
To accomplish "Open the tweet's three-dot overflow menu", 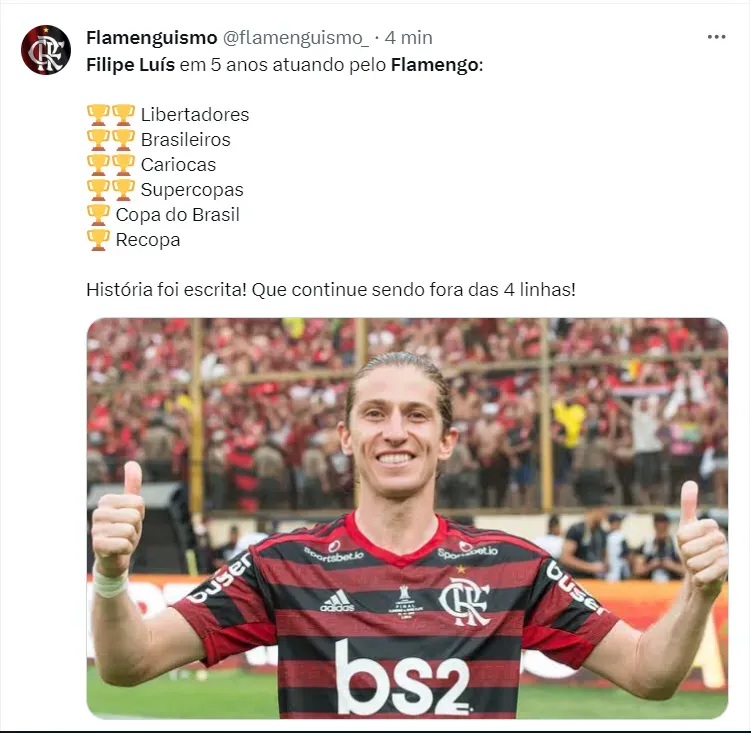I will (716, 37).
